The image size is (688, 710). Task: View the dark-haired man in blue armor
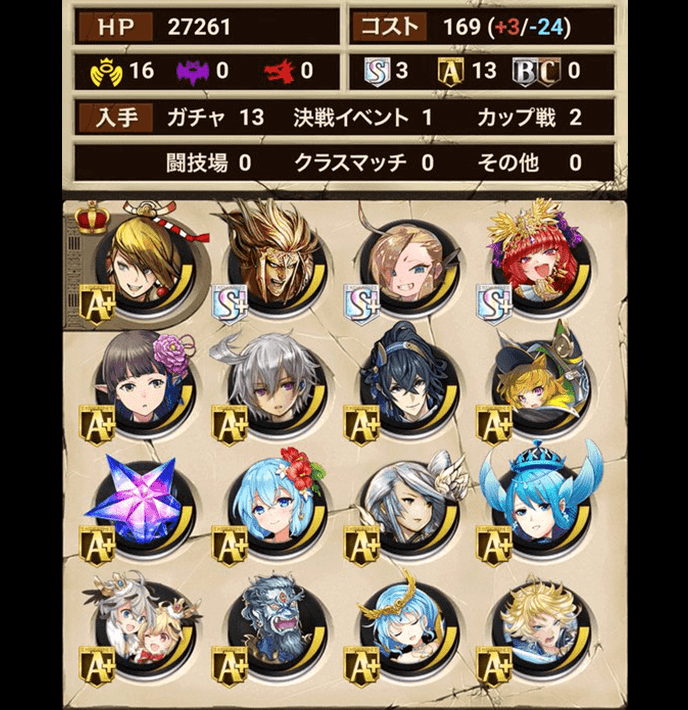pyautogui.click(x=406, y=382)
